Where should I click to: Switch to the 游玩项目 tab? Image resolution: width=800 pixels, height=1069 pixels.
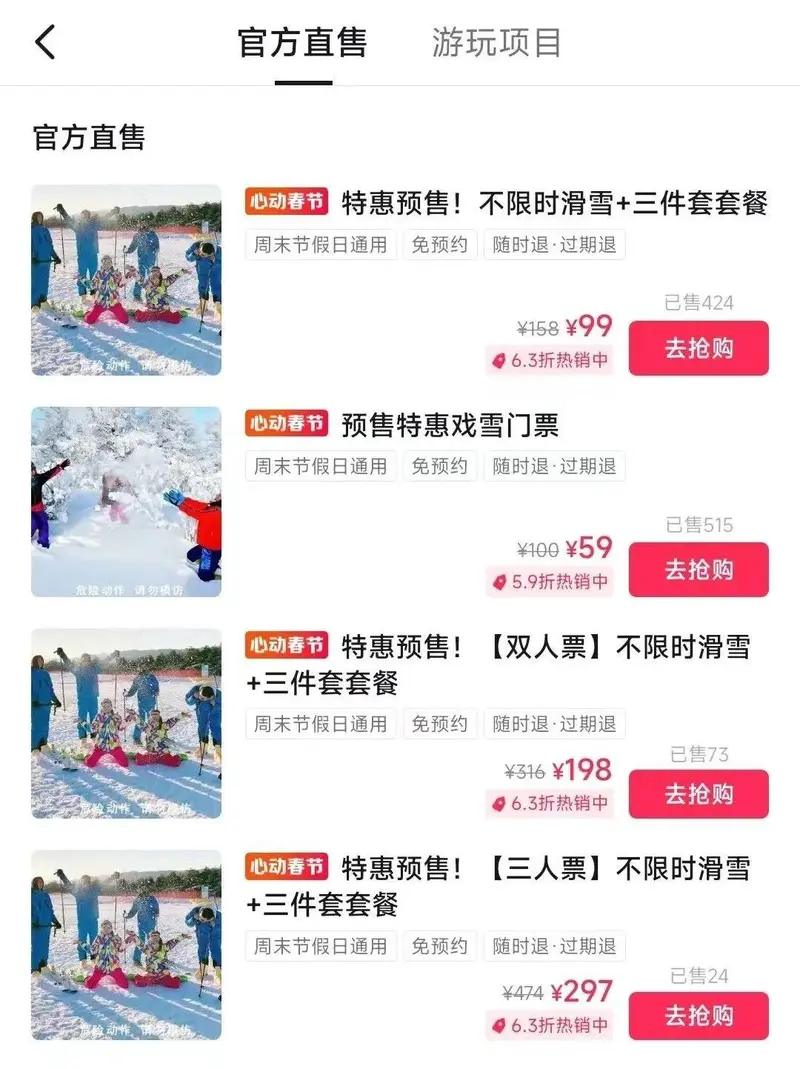tap(497, 43)
